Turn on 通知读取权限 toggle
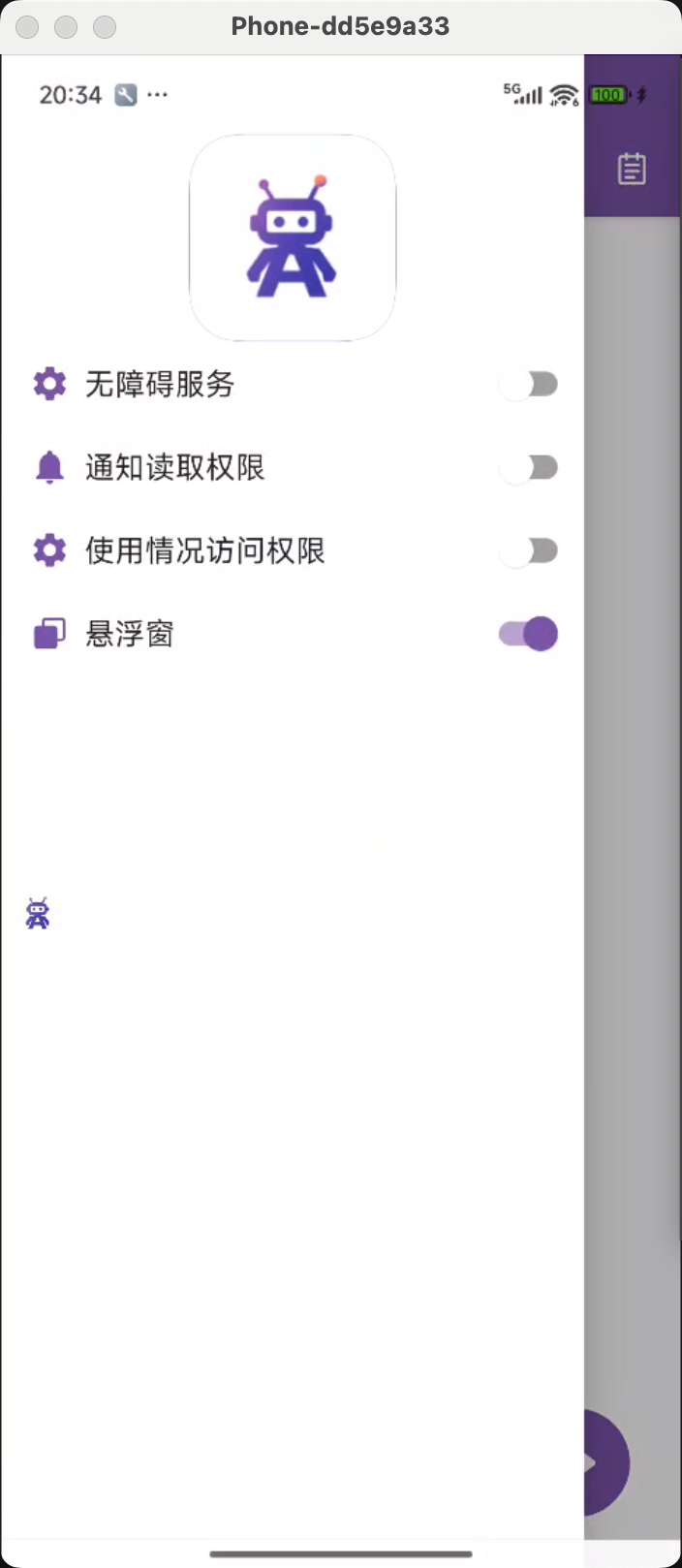682x1568 pixels. click(528, 468)
